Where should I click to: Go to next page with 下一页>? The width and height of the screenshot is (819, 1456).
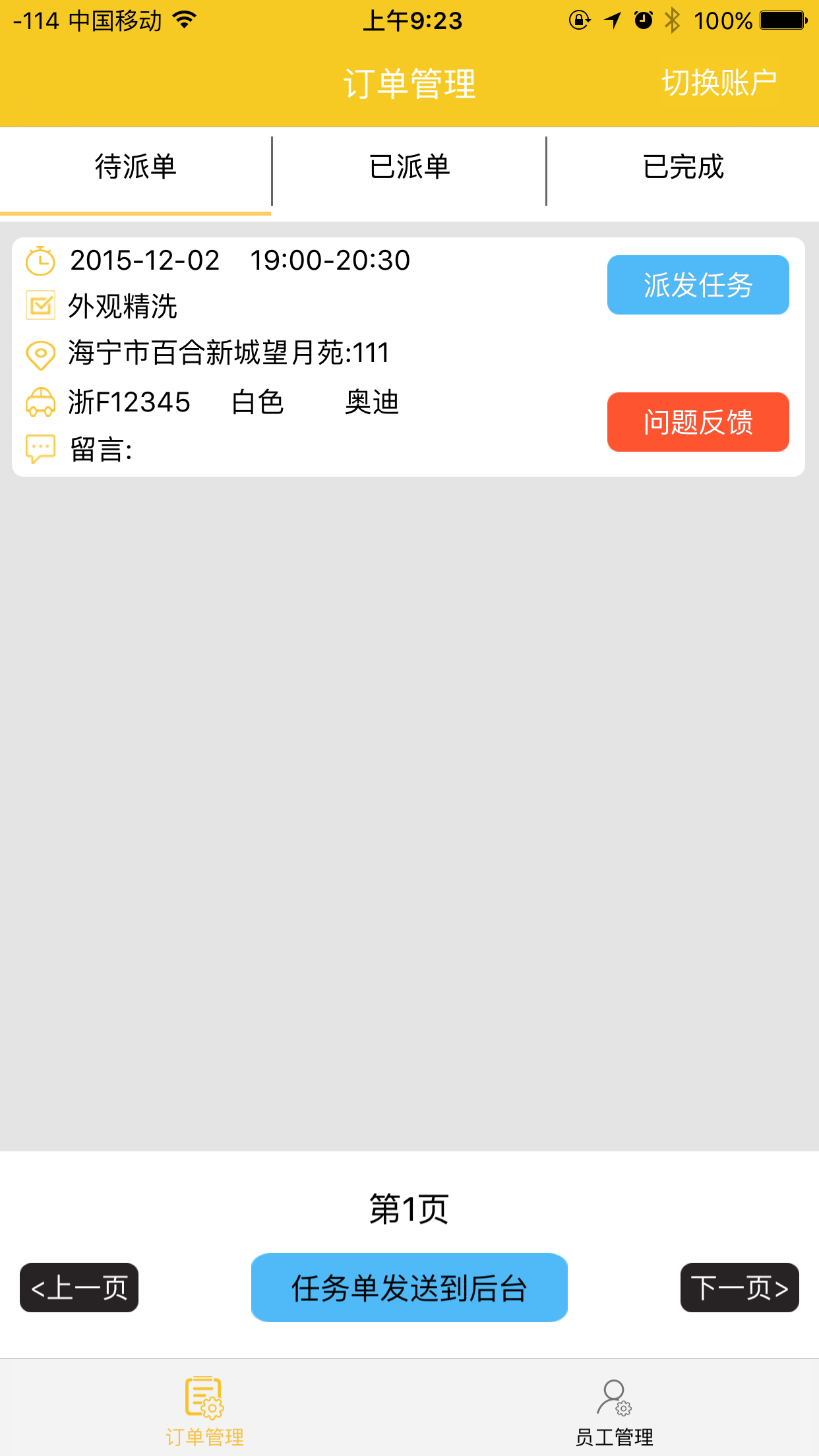click(739, 1287)
